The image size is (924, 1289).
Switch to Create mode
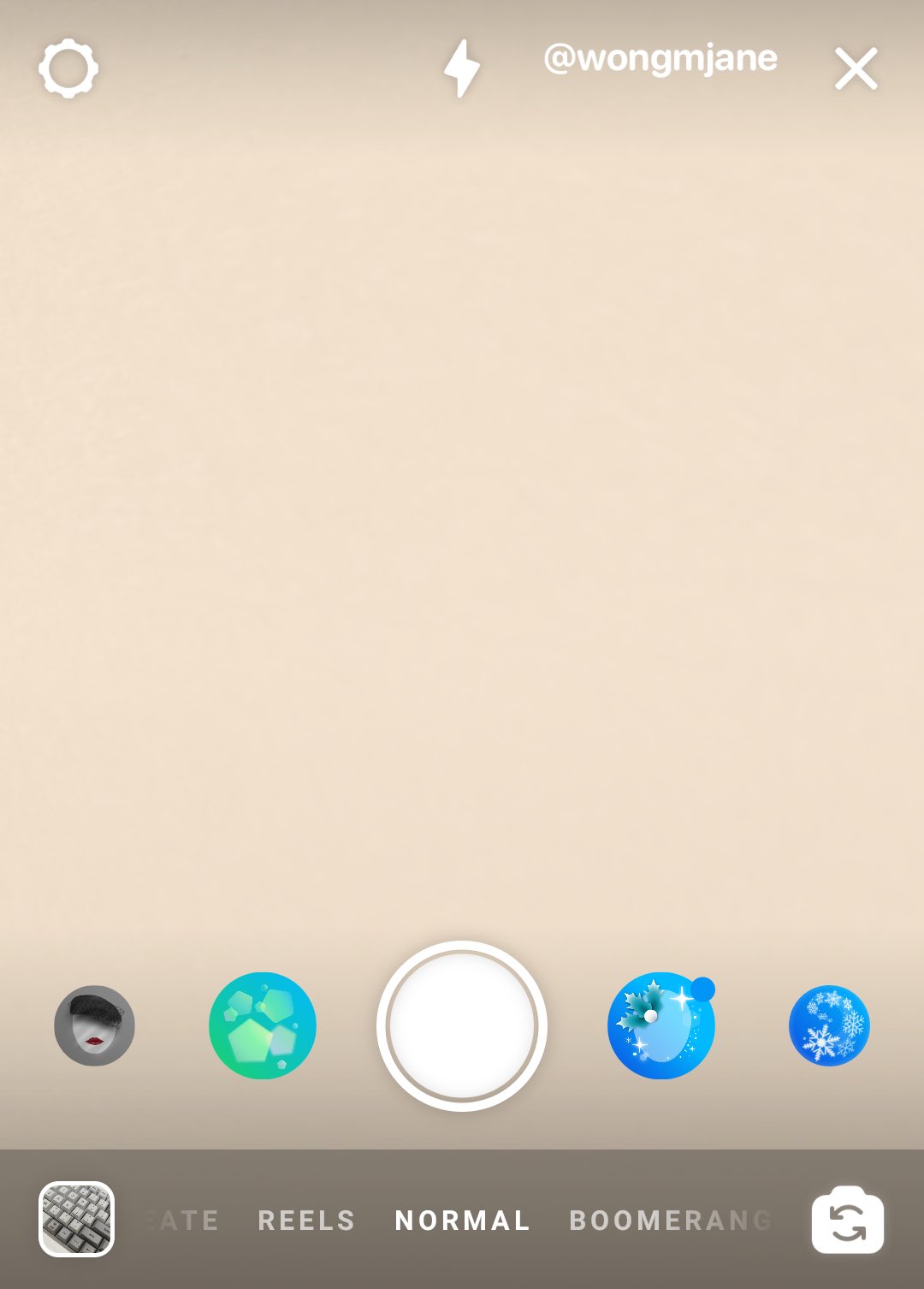[x=184, y=1220]
